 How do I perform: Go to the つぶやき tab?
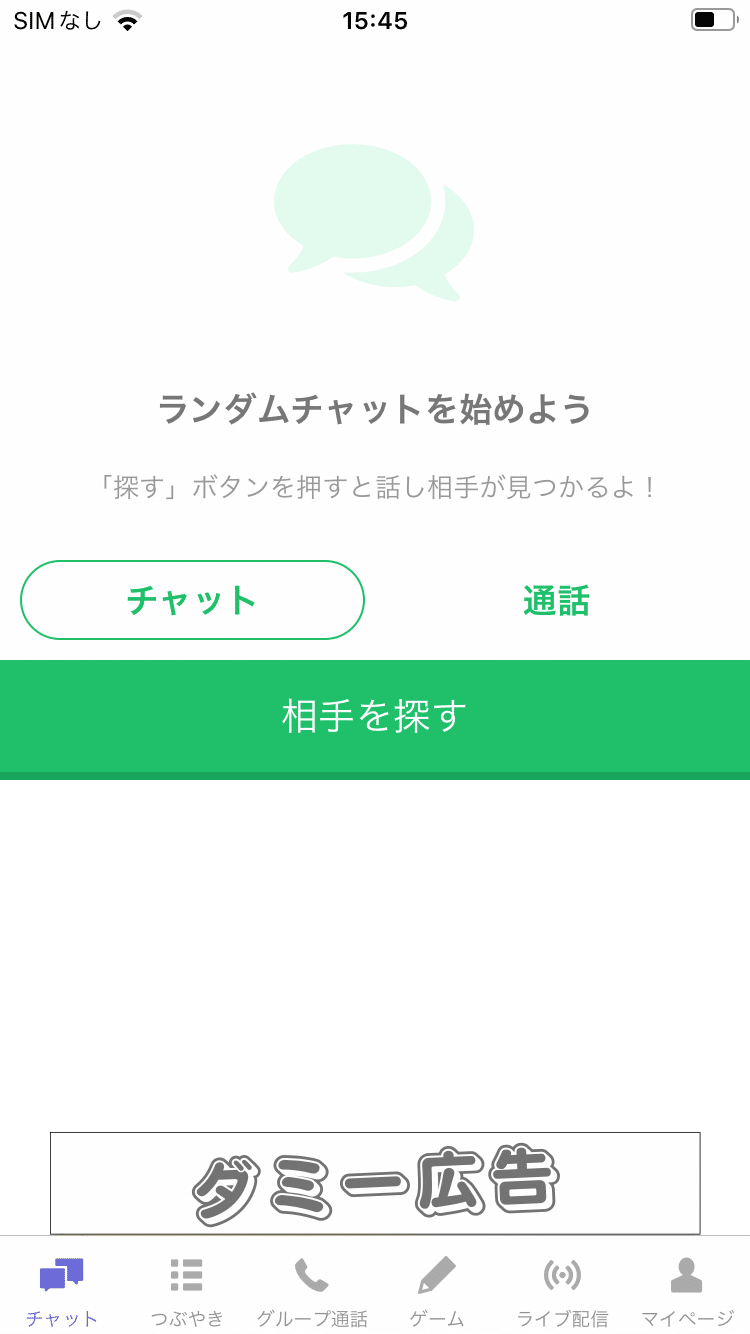(187, 1291)
